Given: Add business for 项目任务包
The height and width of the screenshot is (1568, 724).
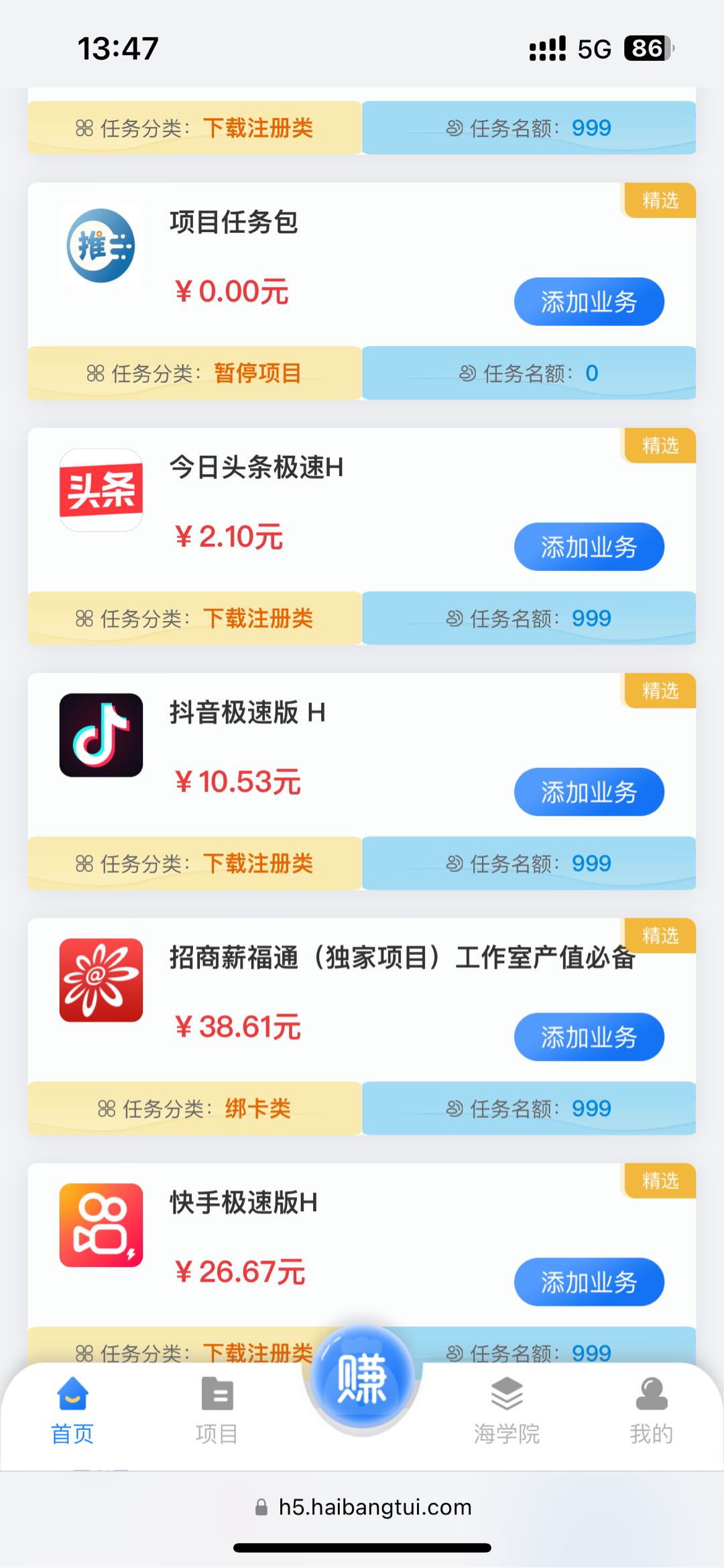Looking at the screenshot, I should tap(589, 302).
